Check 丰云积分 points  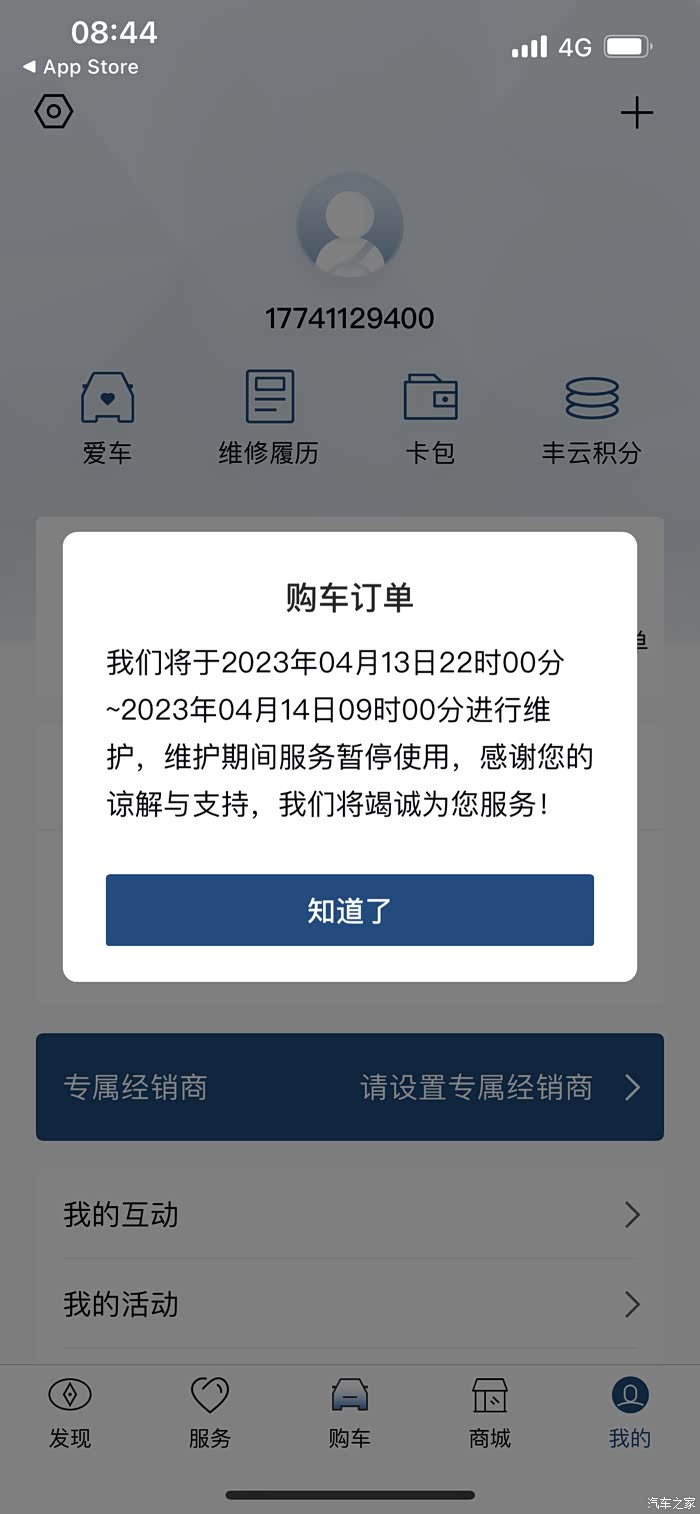pyautogui.click(x=592, y=417)
